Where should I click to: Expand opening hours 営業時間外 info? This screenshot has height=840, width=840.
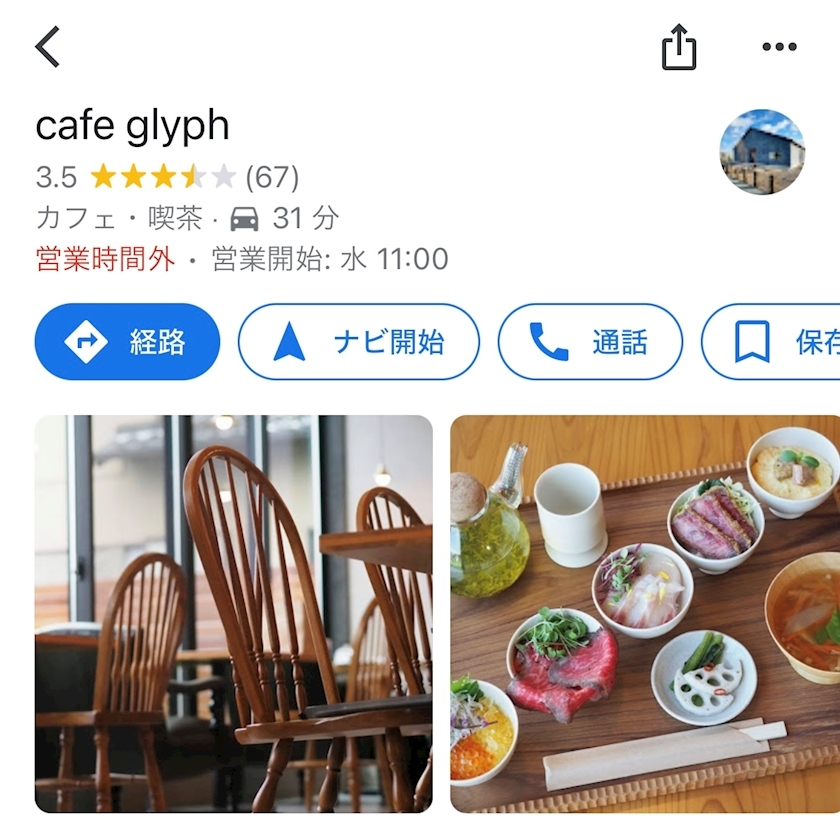coord(240,260)
